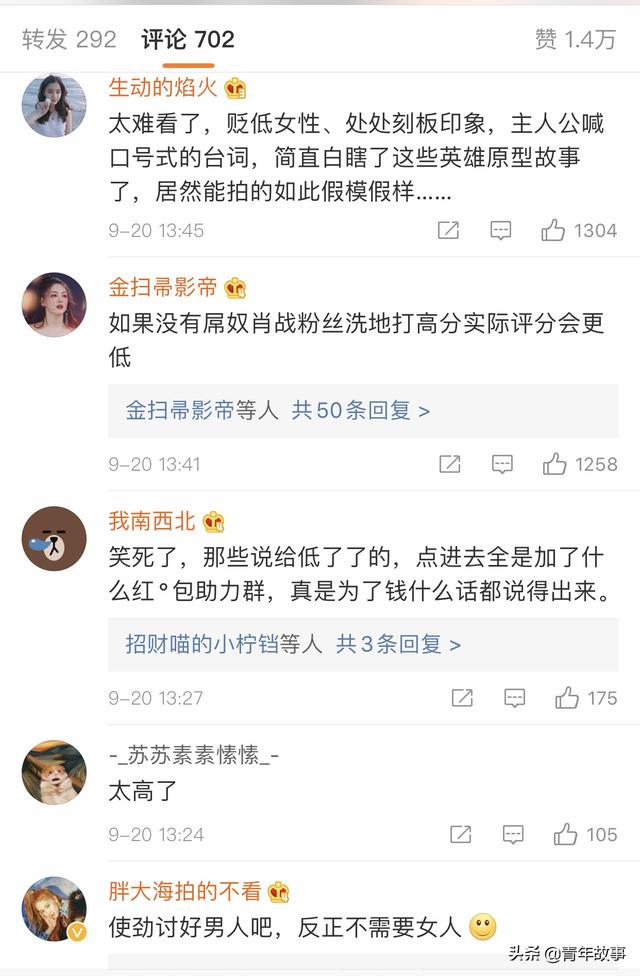Open 金扫帚影帝's profile avatar
Viewport: 640px width, 976px height.
tap(54, 305)
